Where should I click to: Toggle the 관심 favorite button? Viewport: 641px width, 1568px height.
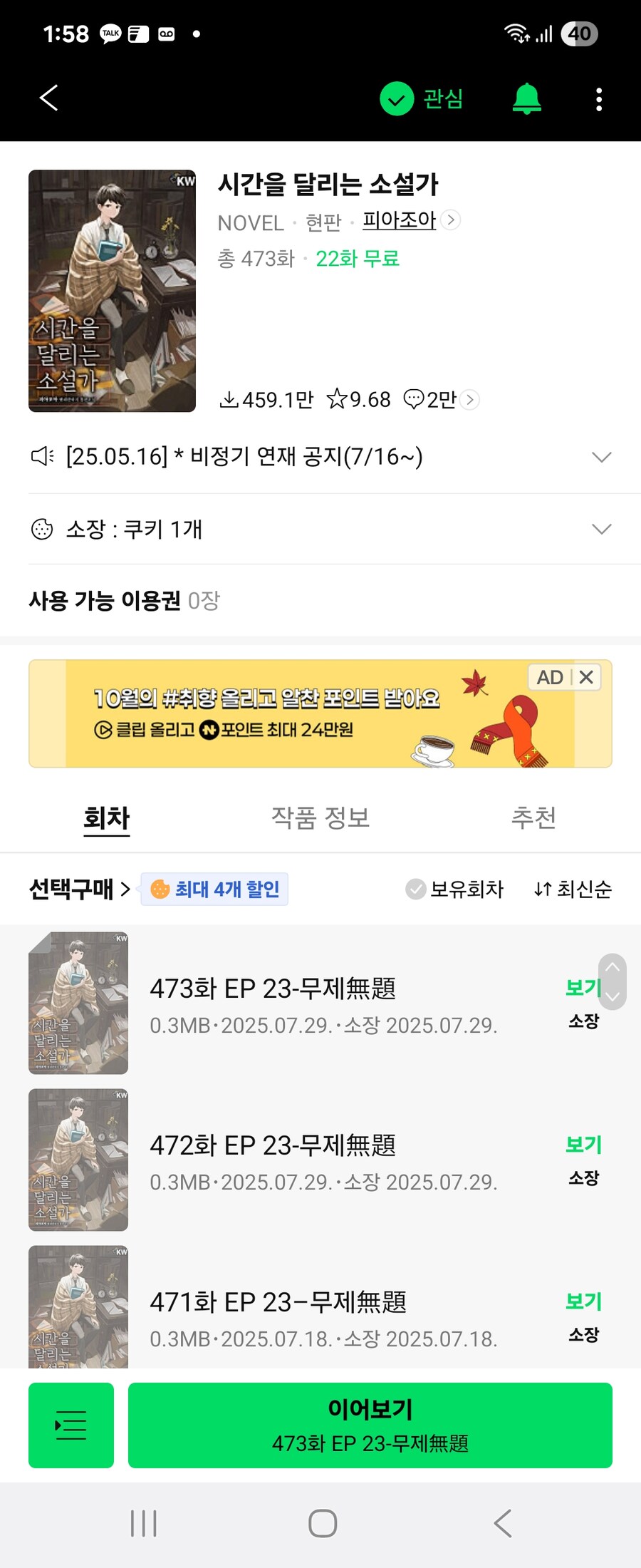tap(422, 98)
